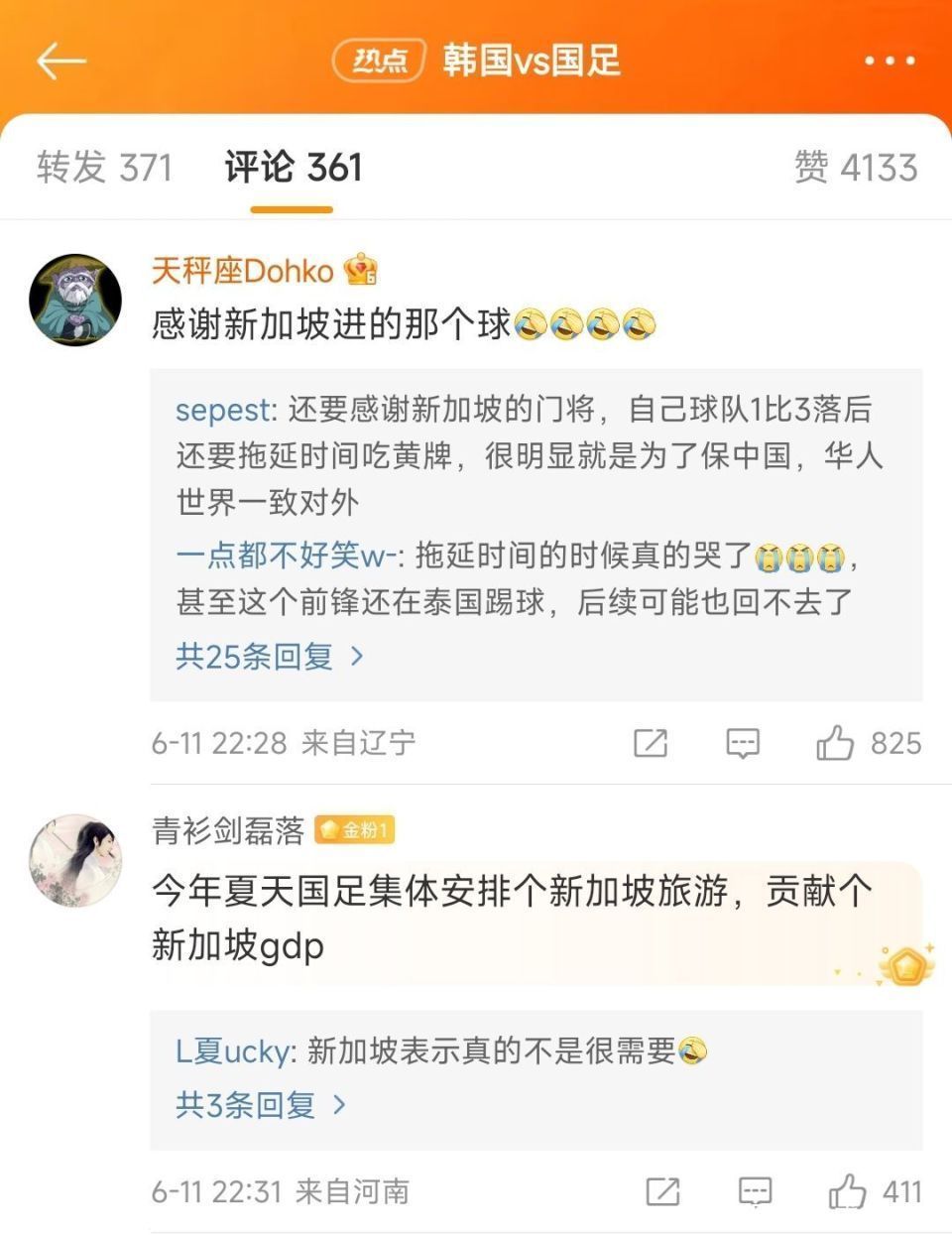Repost 青衫剑磊落's comment
Screen dimensions: 952x1235
pos(662,1191)
